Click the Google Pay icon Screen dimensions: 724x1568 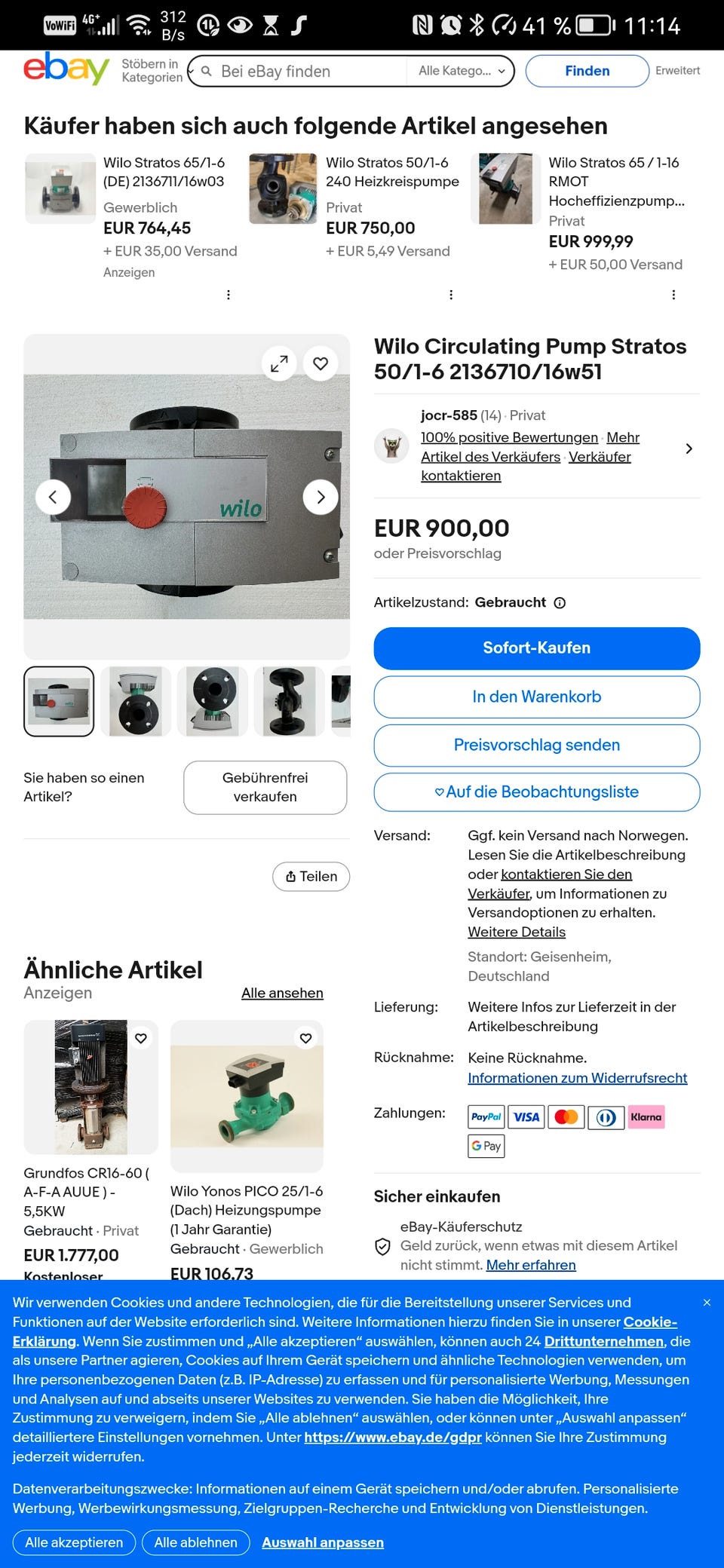[x=486, y=1146]
